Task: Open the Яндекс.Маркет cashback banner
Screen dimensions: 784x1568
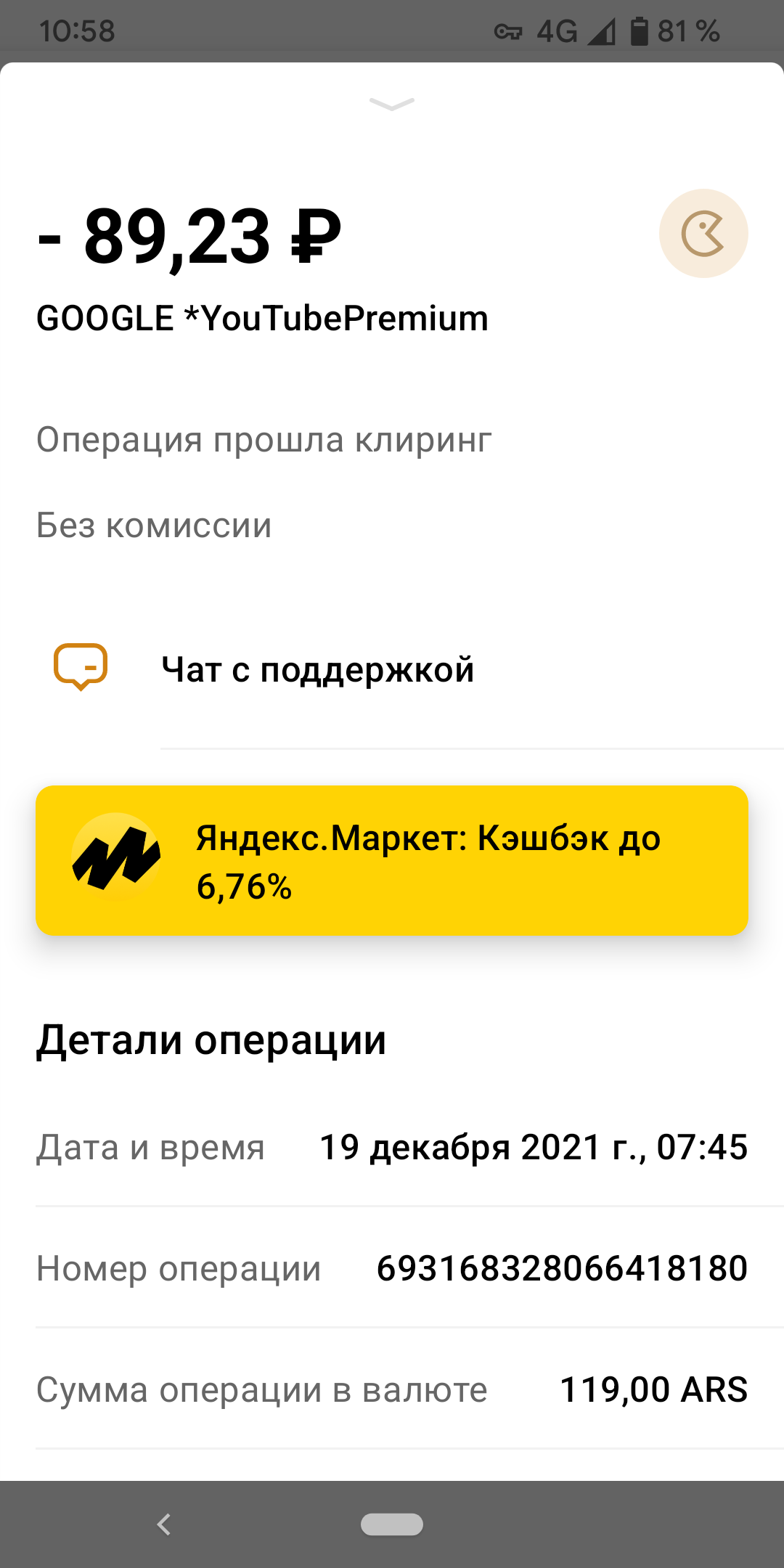Action: click(392, 861)
